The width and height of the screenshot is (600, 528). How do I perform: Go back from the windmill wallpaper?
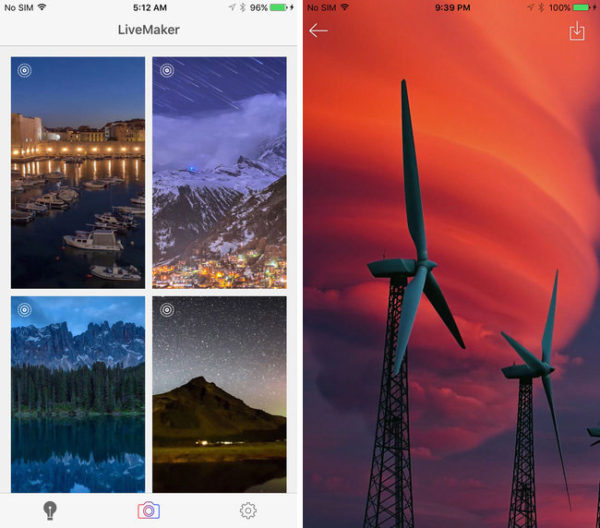click(x=318, y=31)
